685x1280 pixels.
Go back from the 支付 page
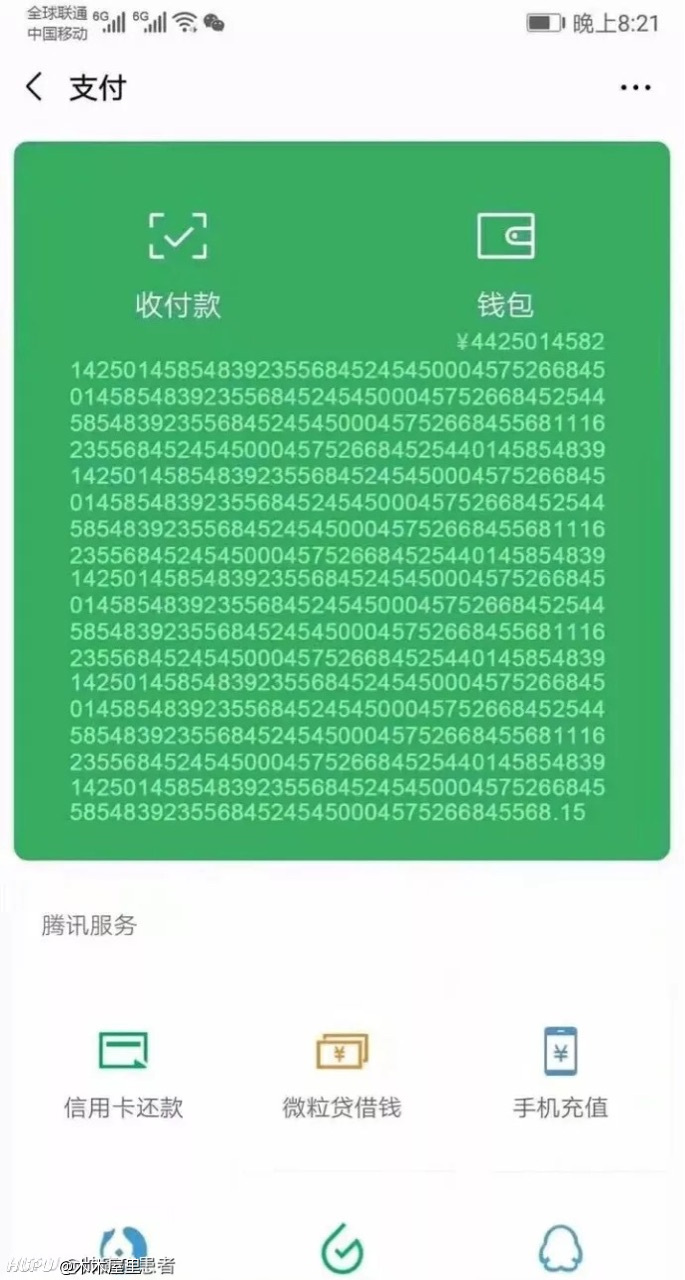[34, 87]
